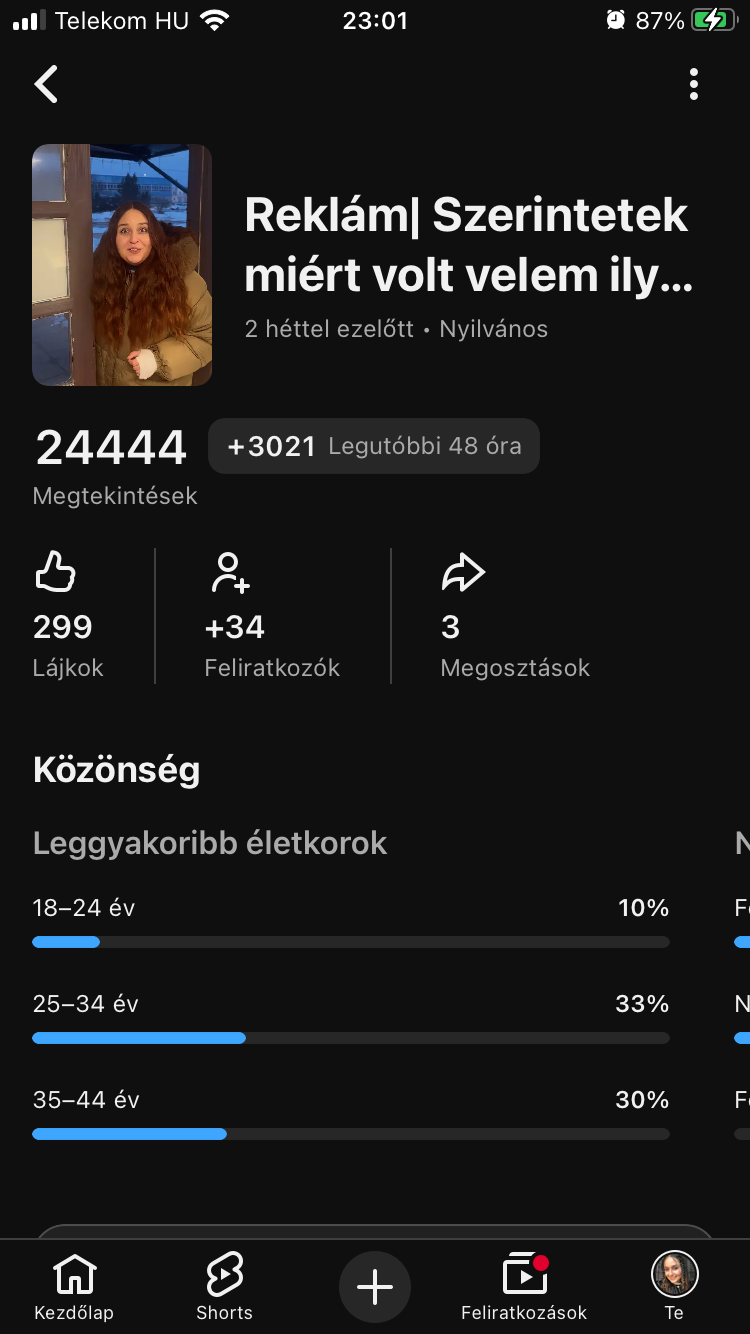The image size is (750, 1334).
Task: Switch to the Shorts tab
Action: (224, 1286)
